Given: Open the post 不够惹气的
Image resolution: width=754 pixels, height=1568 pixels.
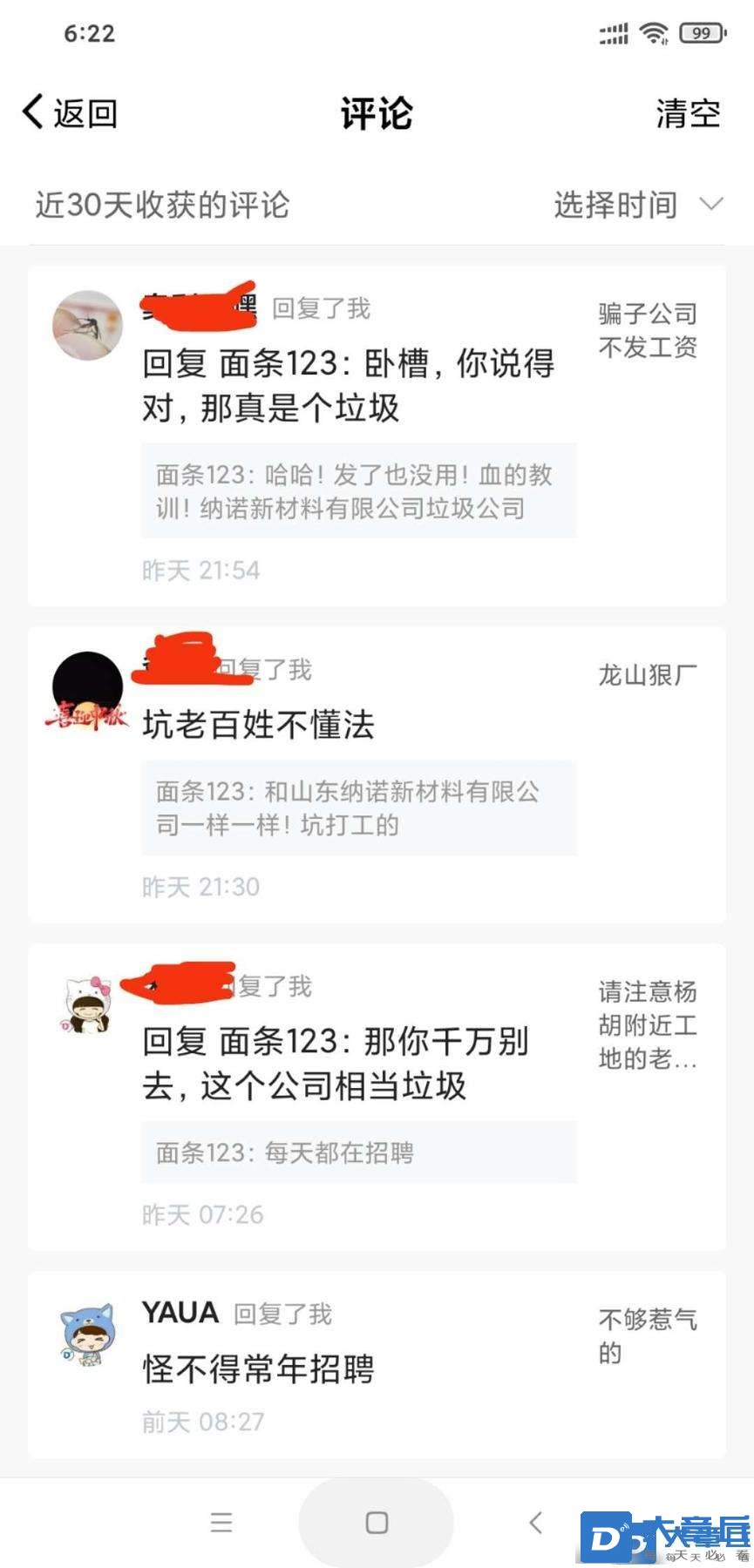Looking at the screenshot, I should [x=648, y=1335].
